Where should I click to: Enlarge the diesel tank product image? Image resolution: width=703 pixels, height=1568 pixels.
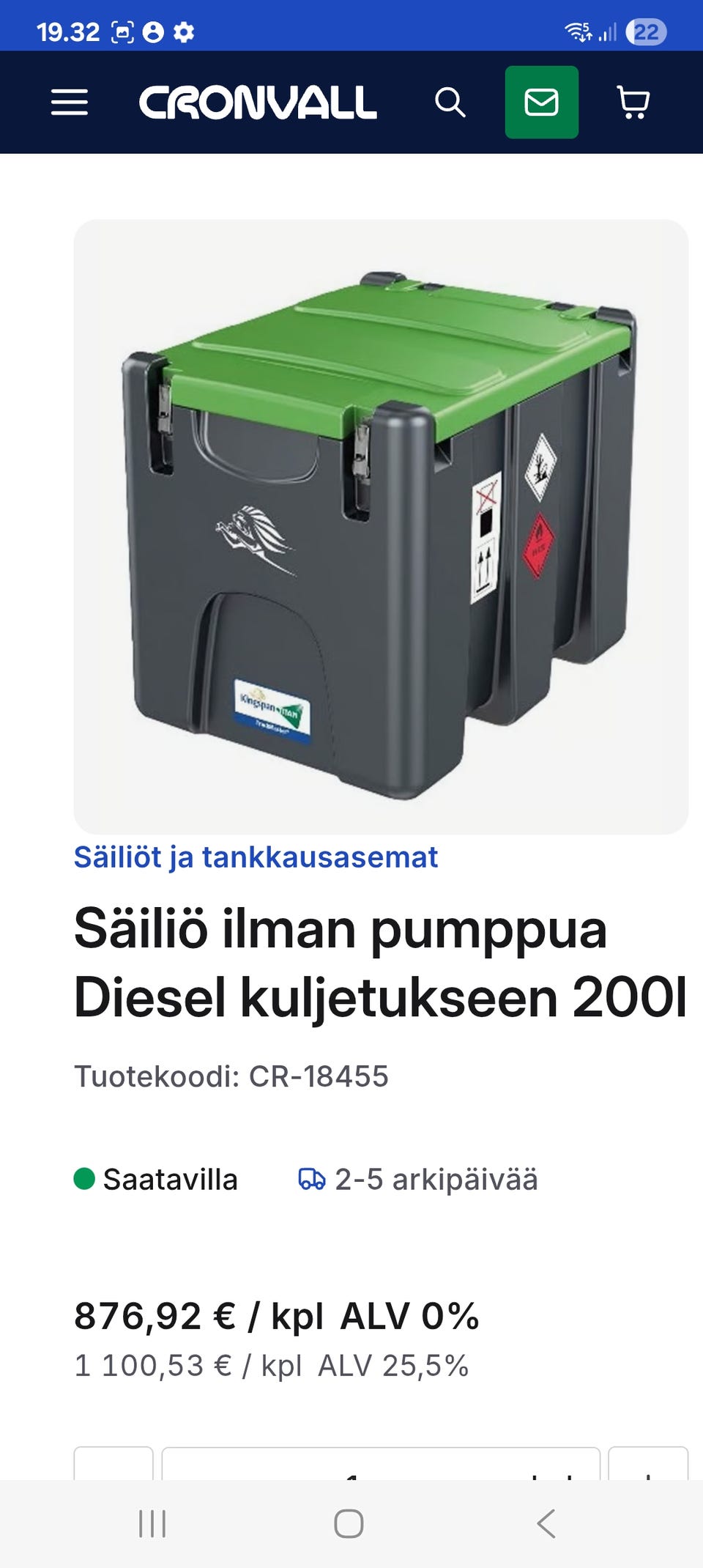381,526
